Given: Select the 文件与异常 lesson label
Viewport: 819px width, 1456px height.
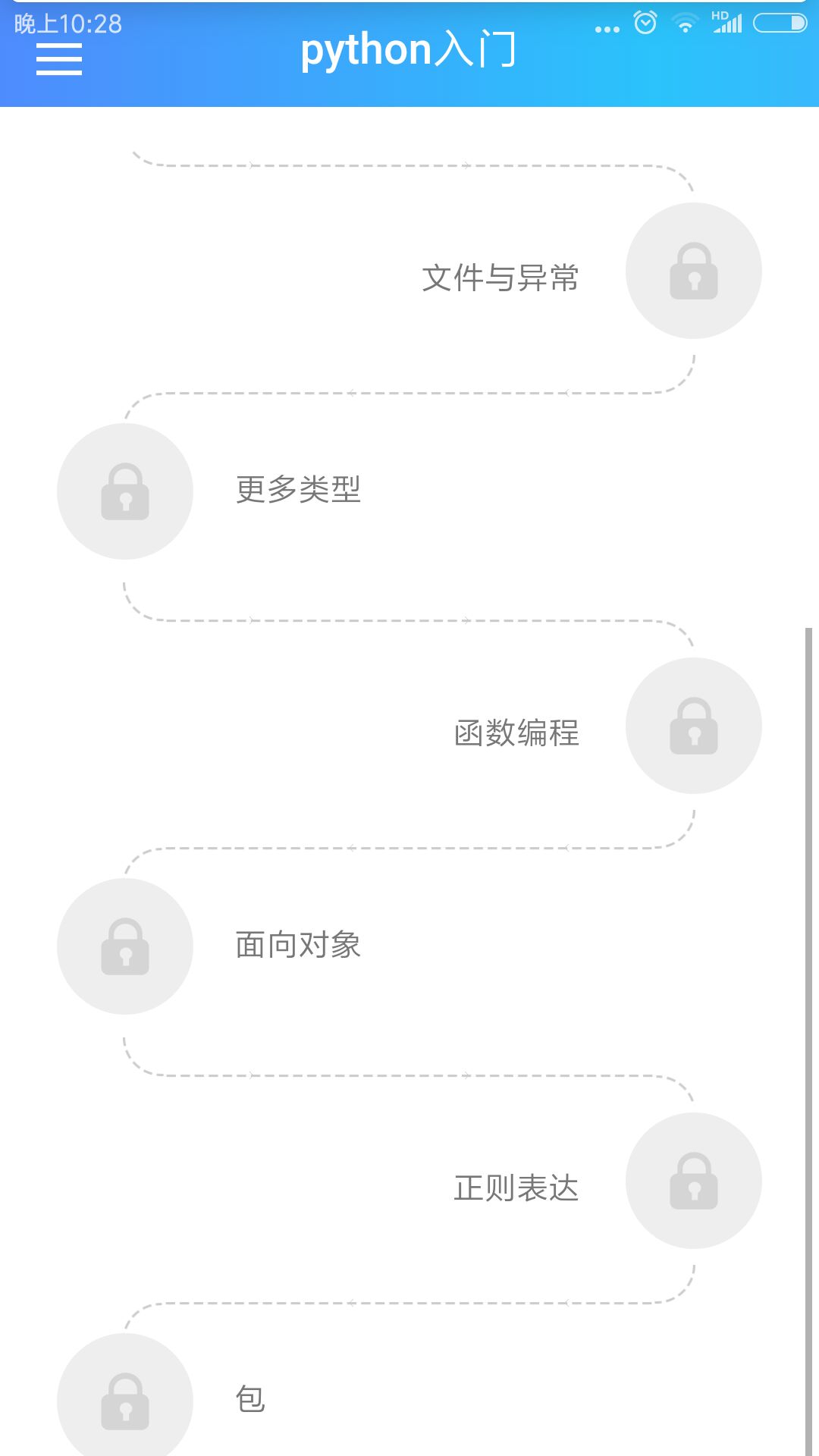Looking at the screenshot, I should click(502, 278).
